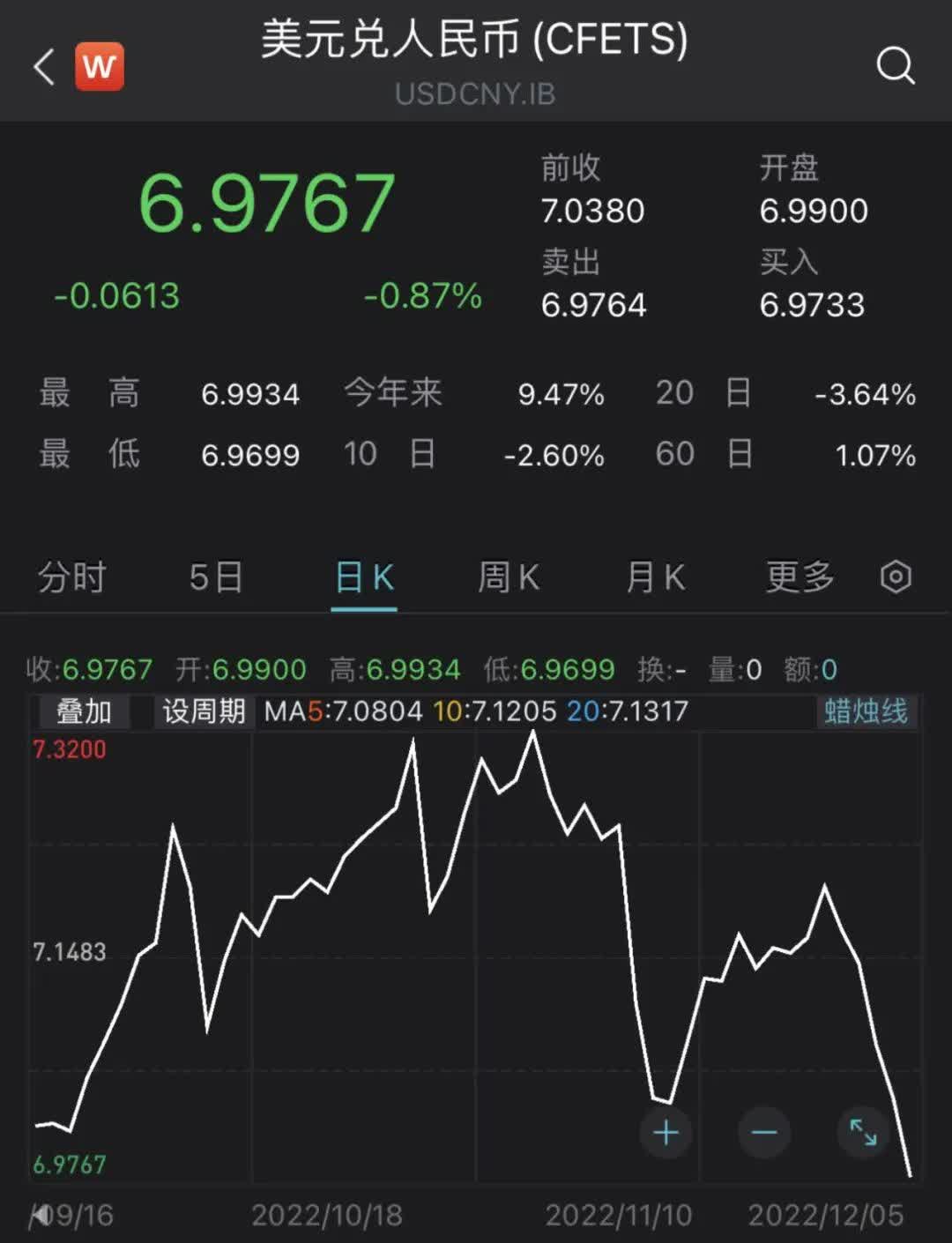952x1243 pixels.
Task: Tap the back arrow at top left
Action: coord(42,67)
